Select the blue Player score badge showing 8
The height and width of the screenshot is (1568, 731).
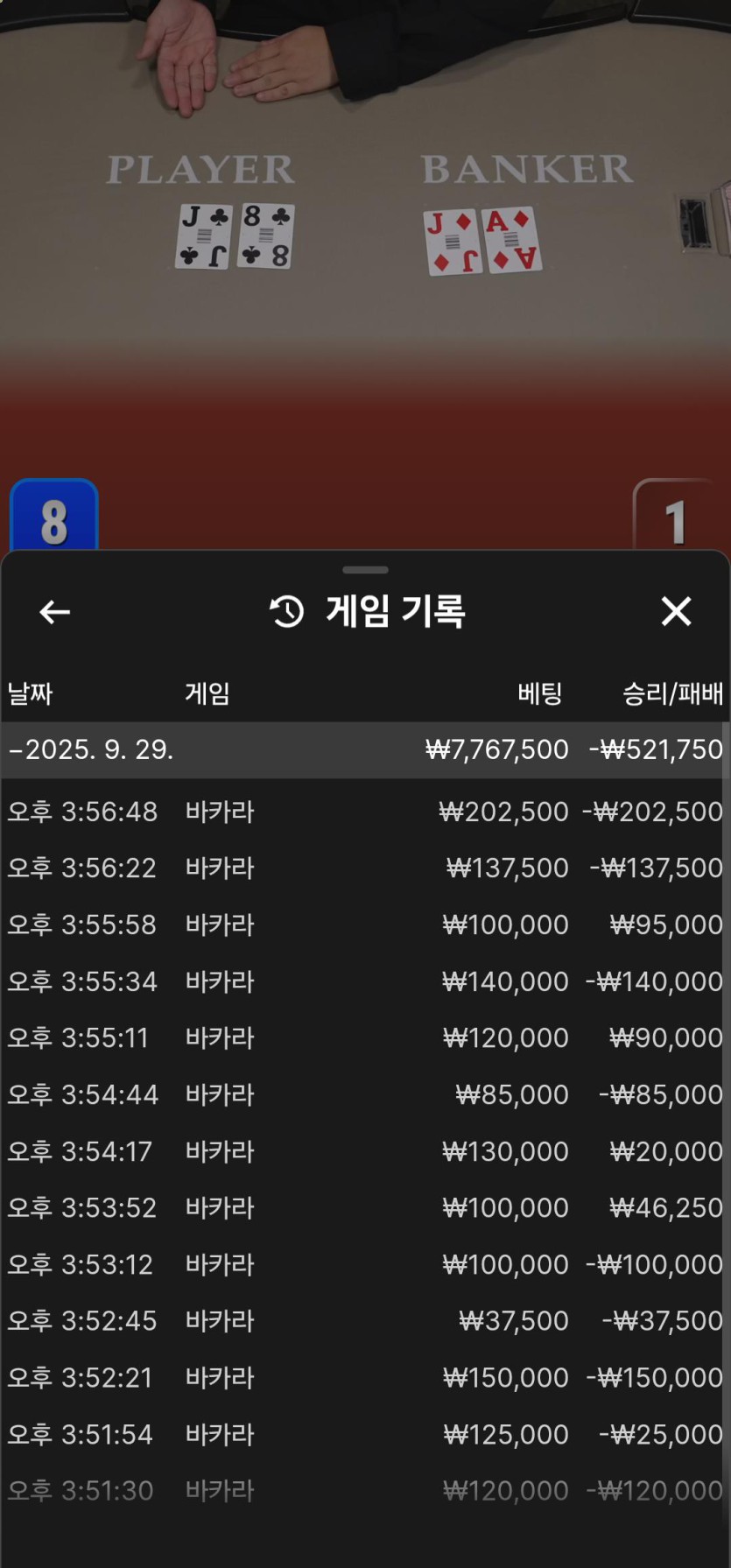(54, 519)
